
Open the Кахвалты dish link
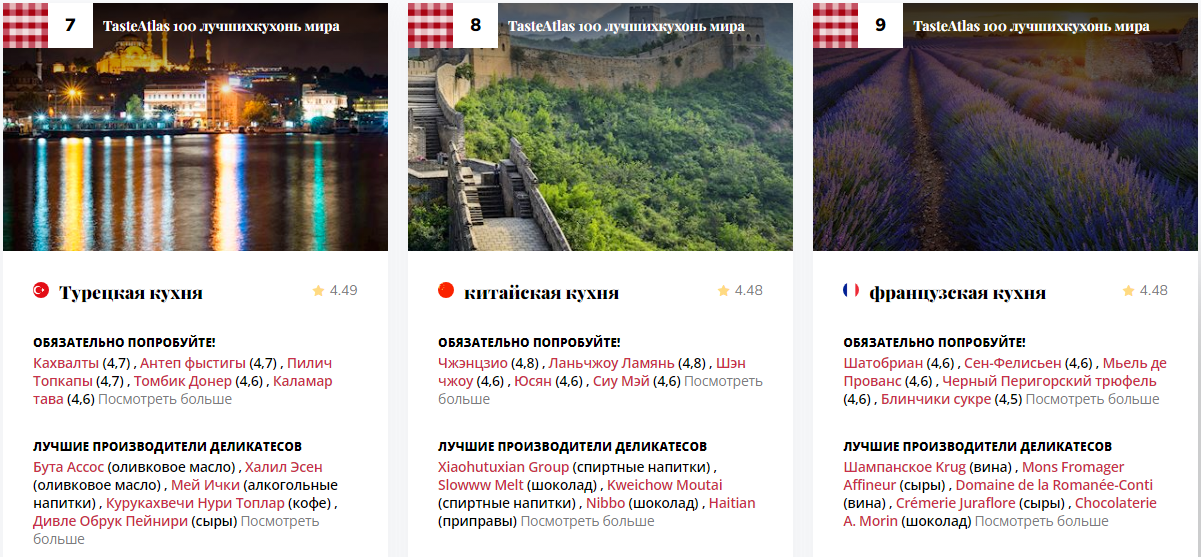[65, 363]
